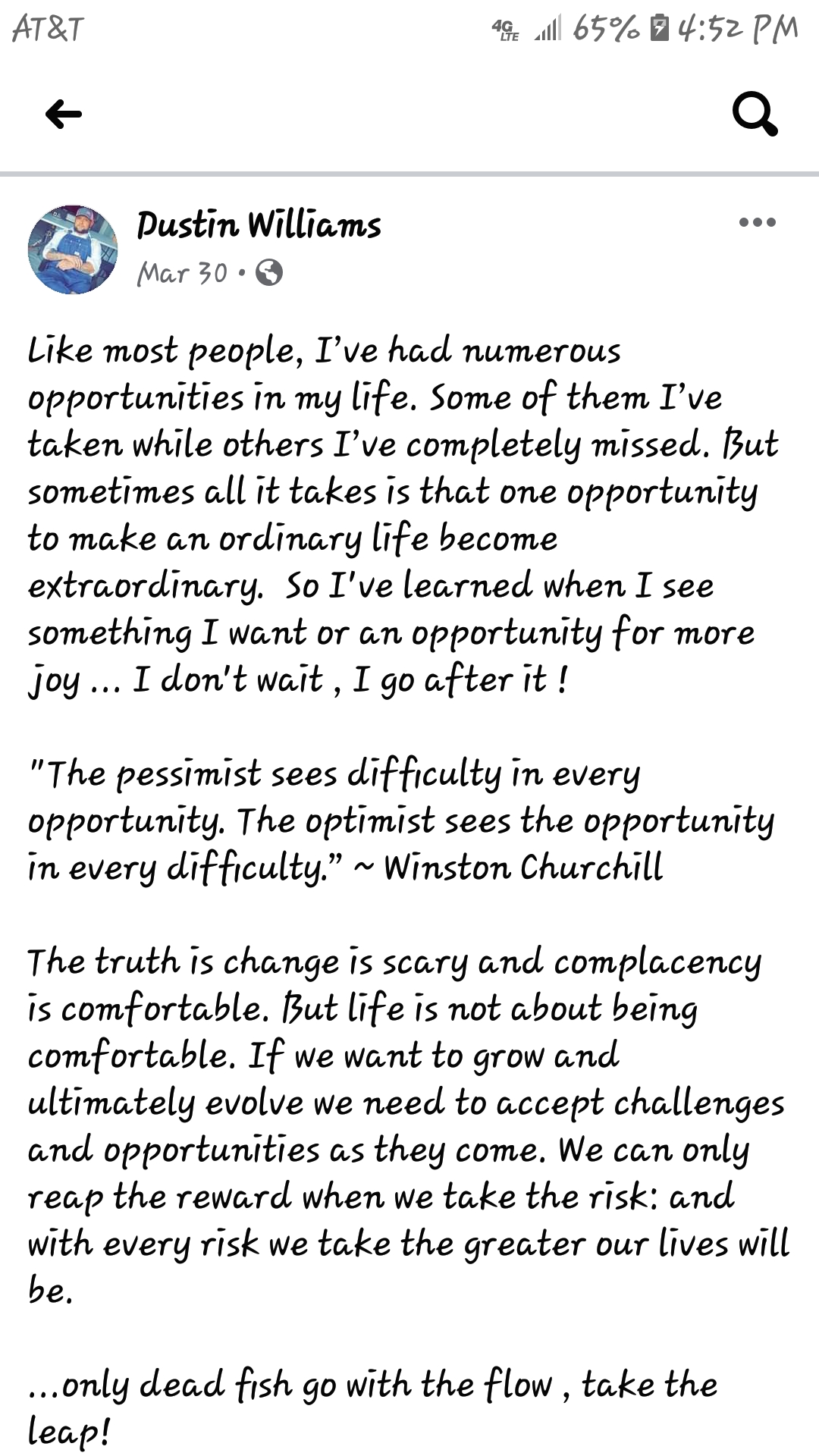Open Dustin Williams' profile picture
819x1456 pixels.
[73, 249]
